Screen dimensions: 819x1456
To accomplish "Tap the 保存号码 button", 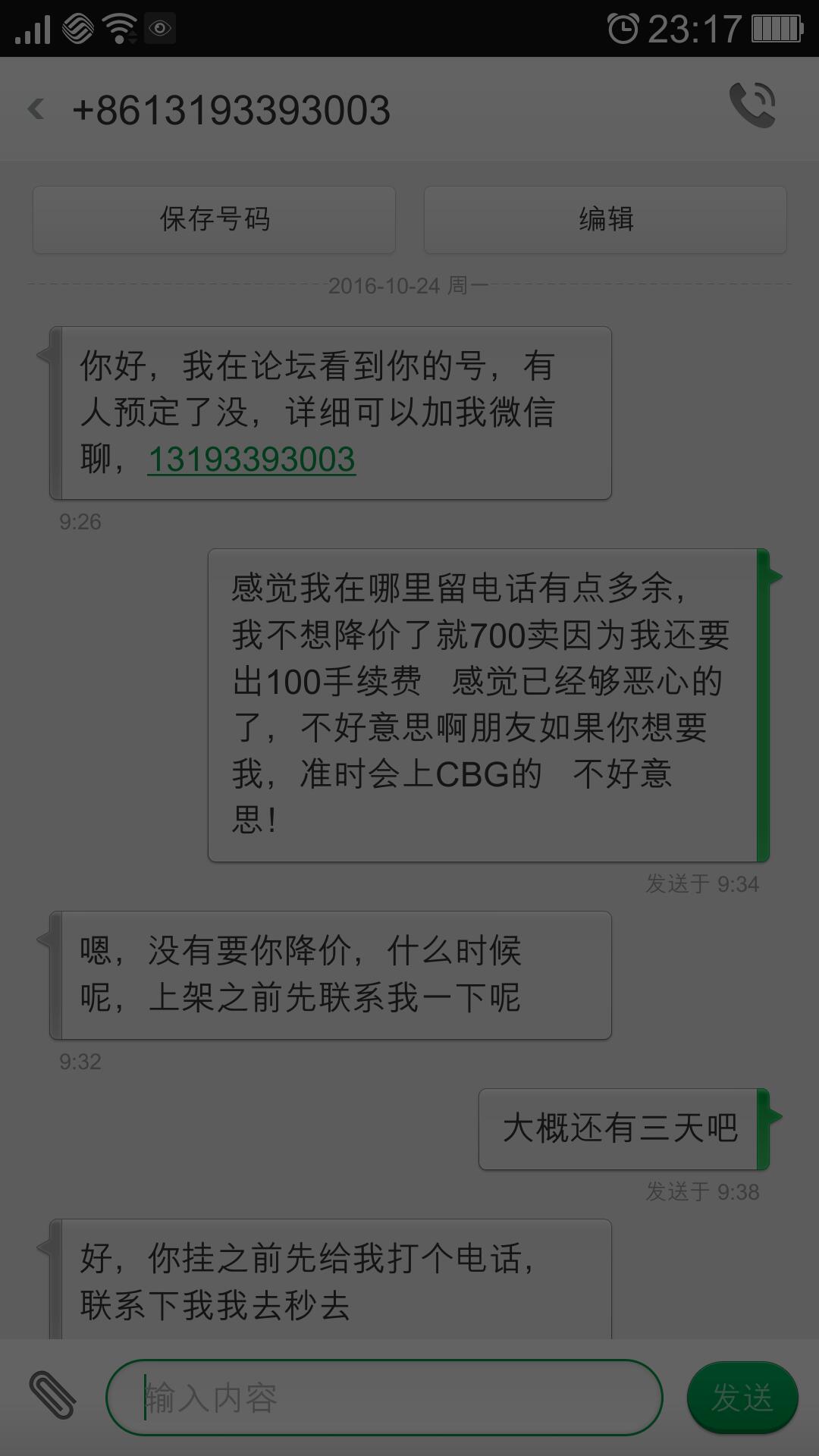I will tap(214, 220).
